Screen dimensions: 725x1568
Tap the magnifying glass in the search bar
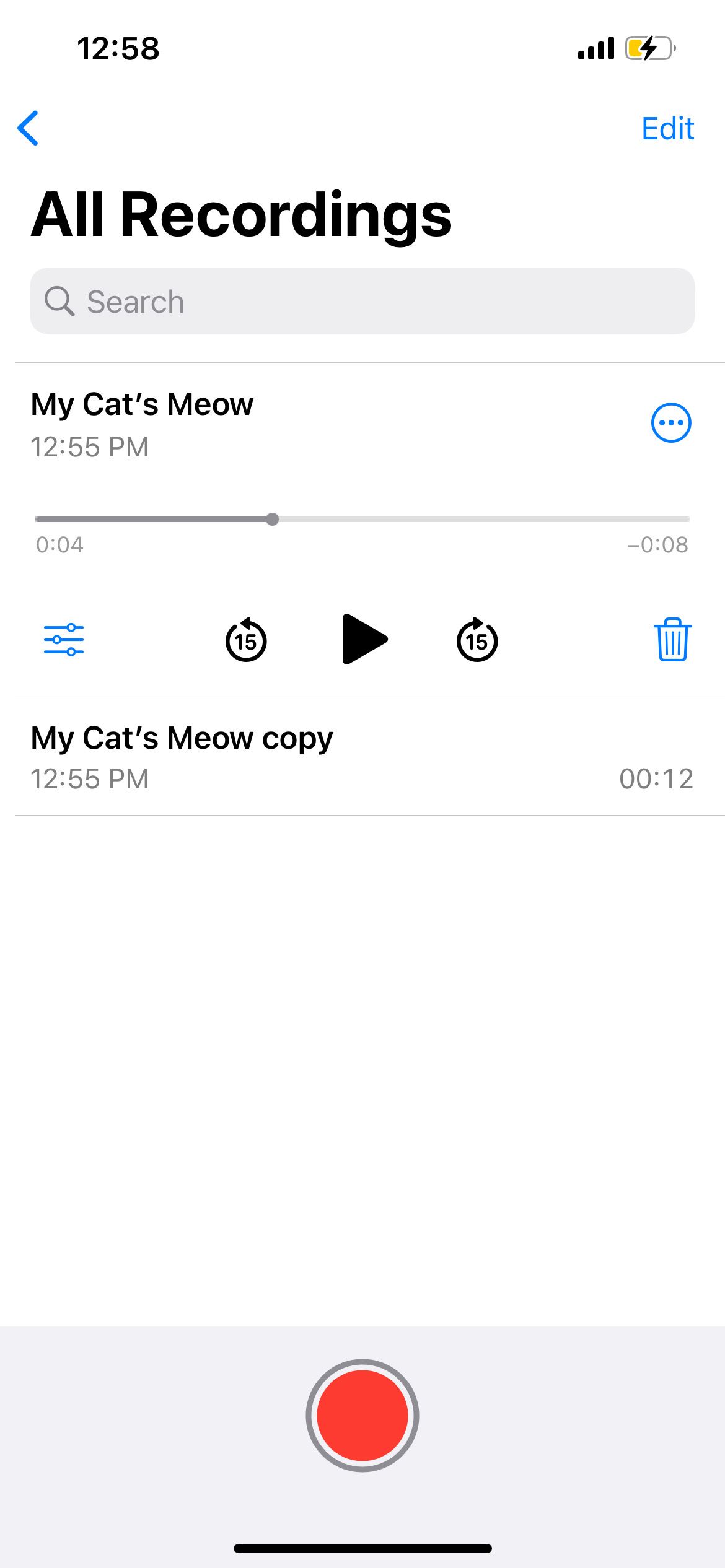[x=60, y=301]
